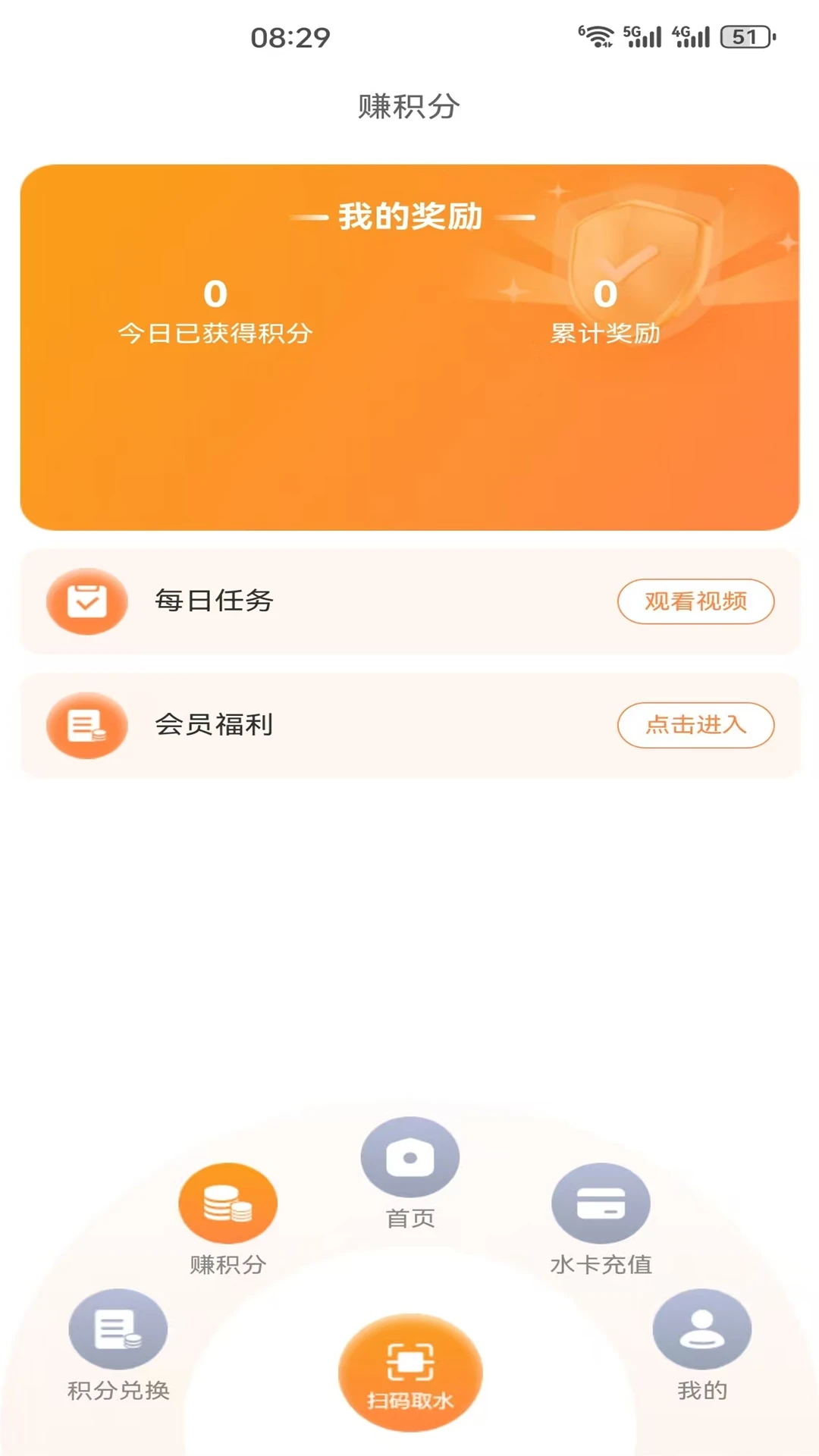Viewport: 819px width, 1456px height.
Task: Open the 我的 navigation label
Action: pos(702,1390)
